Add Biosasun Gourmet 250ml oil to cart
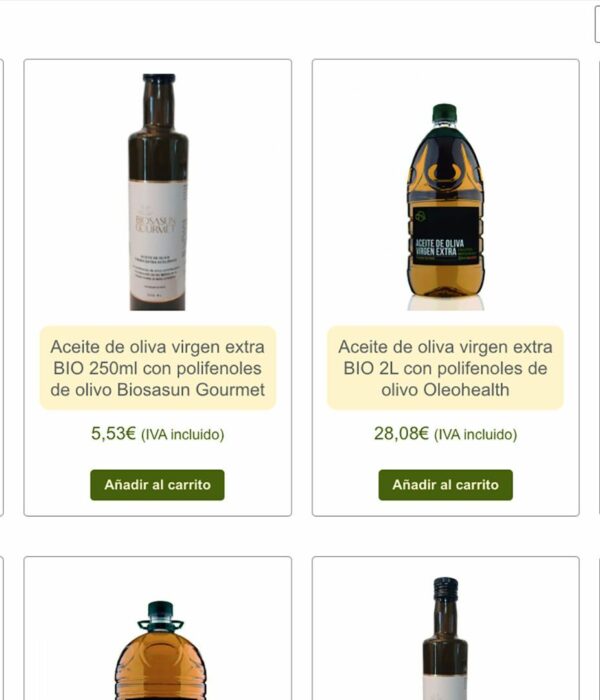 (x=157, y=485)
